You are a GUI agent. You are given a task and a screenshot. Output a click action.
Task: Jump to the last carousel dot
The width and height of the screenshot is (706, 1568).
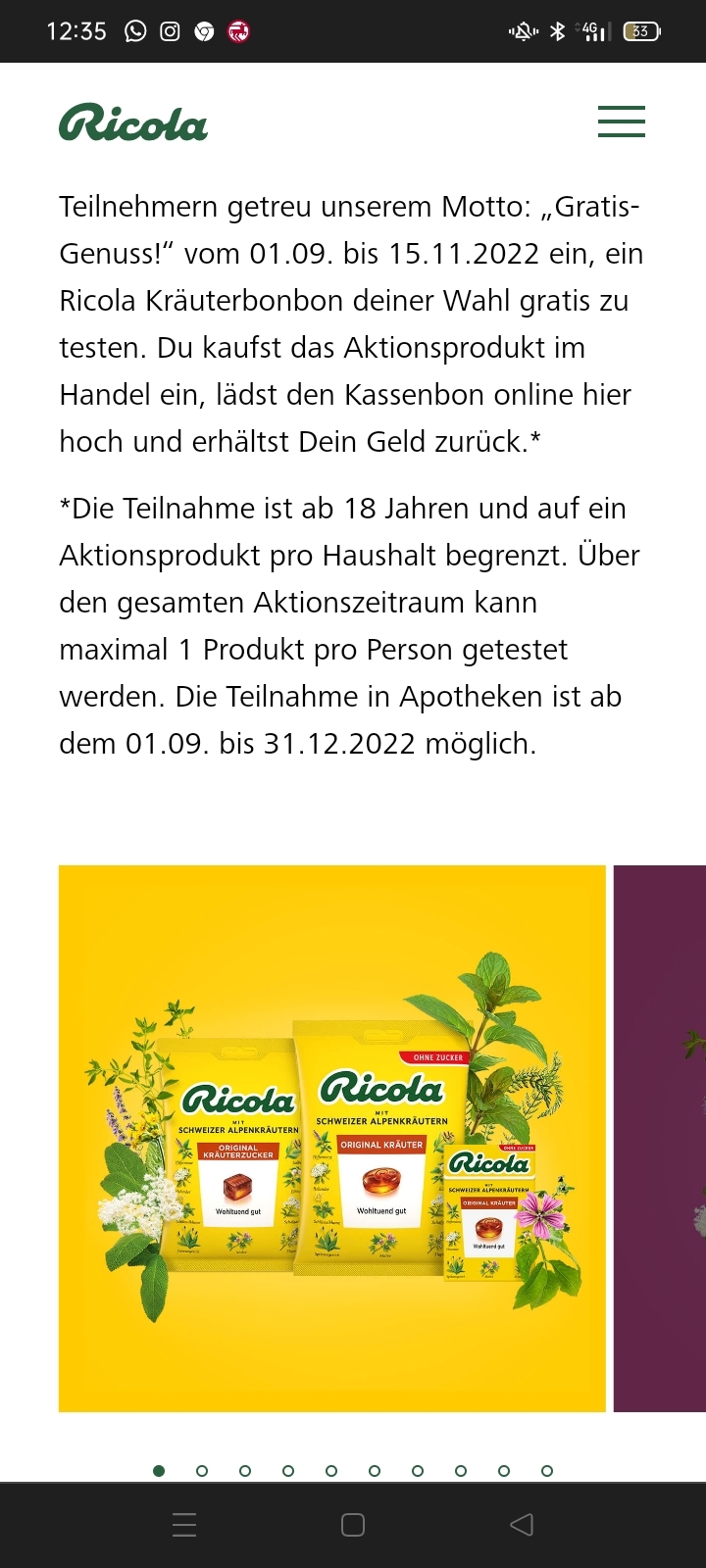[547, 1470]
